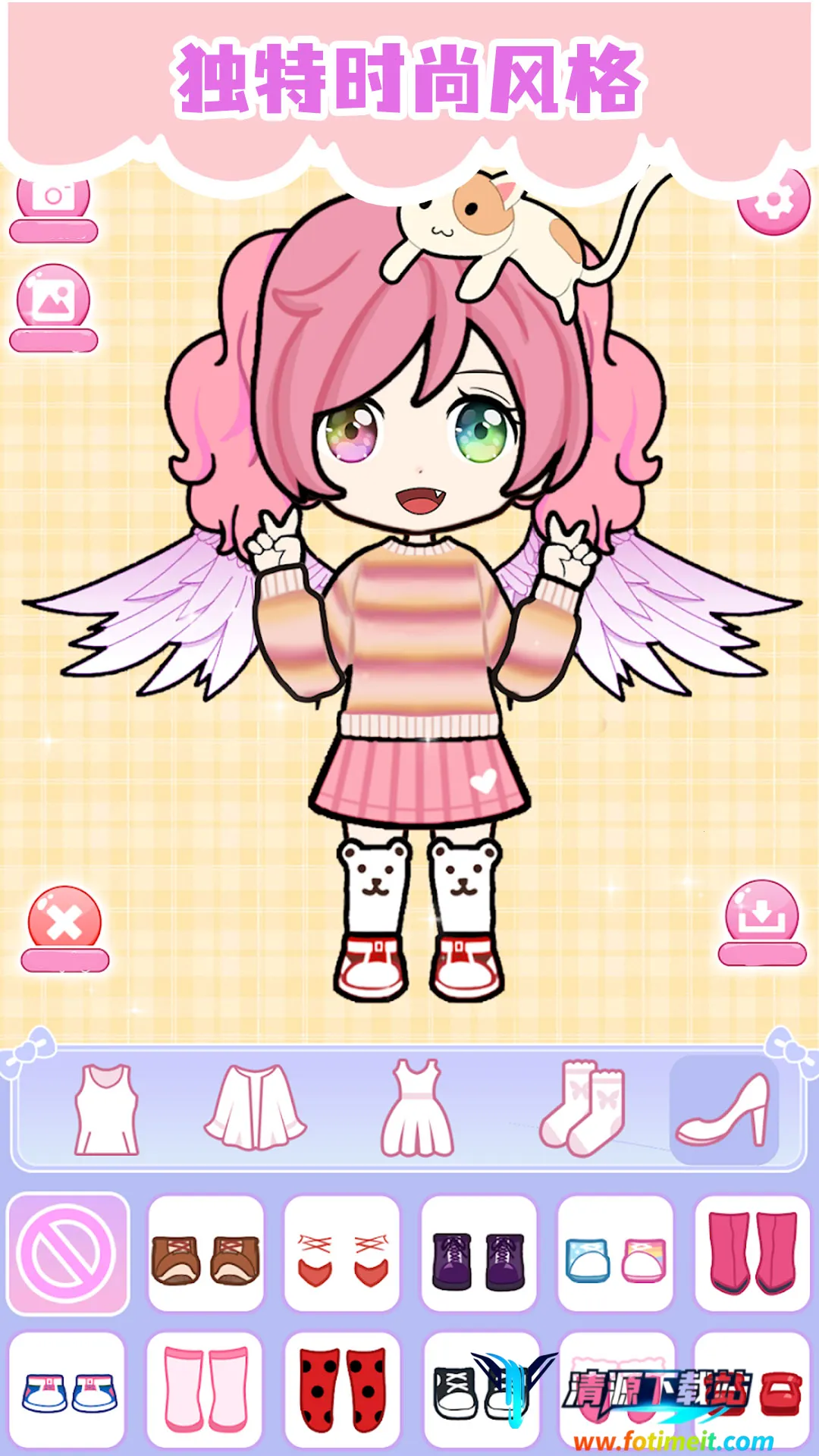The width and height of the screenshot is (819, 1456).
Task: Switch to the tank top category
Action: point(107,1109)
